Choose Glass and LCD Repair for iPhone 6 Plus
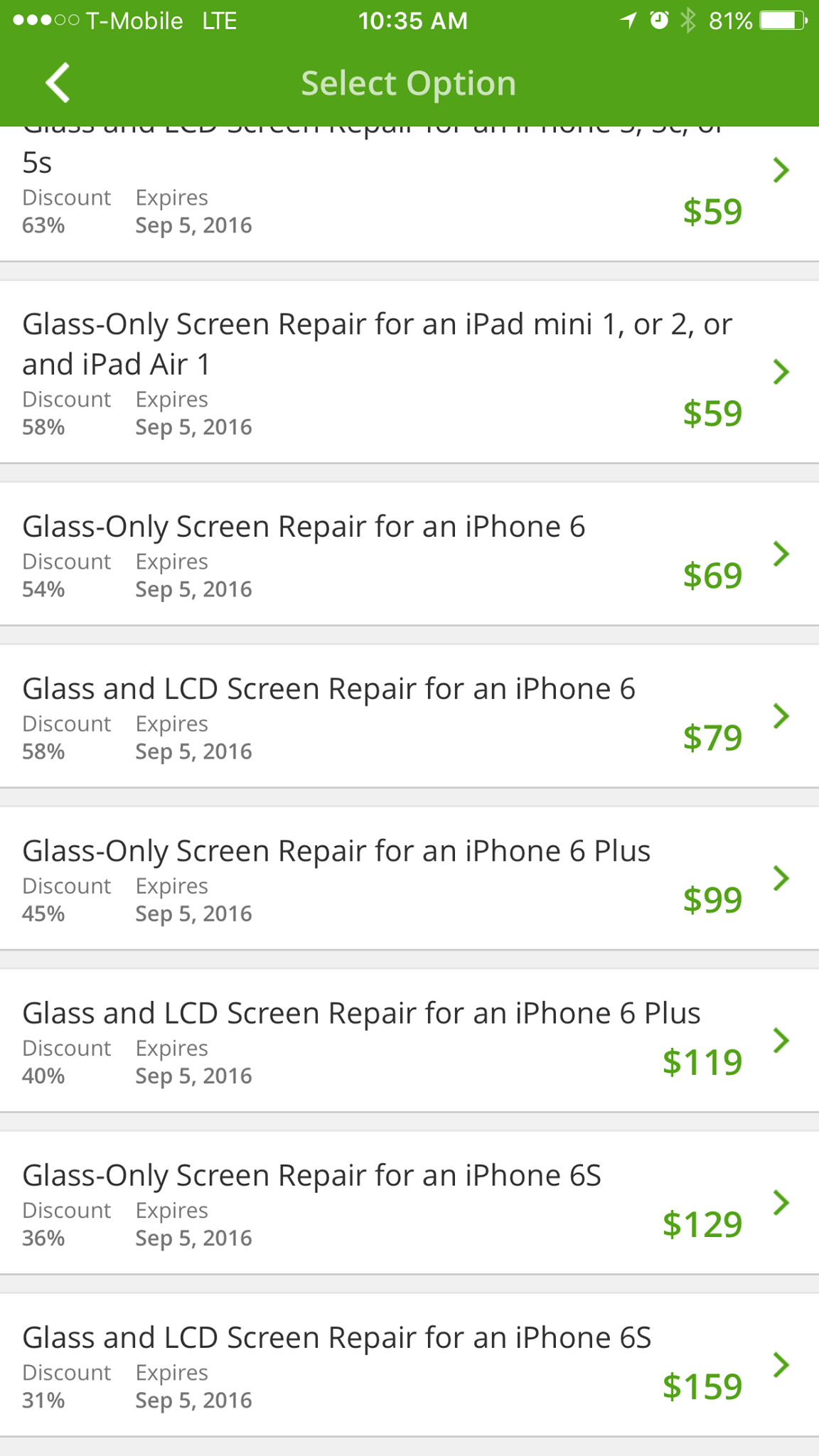Image resolution: width=819 pixels, height=1456 pixels. (x=409, y=1040)
